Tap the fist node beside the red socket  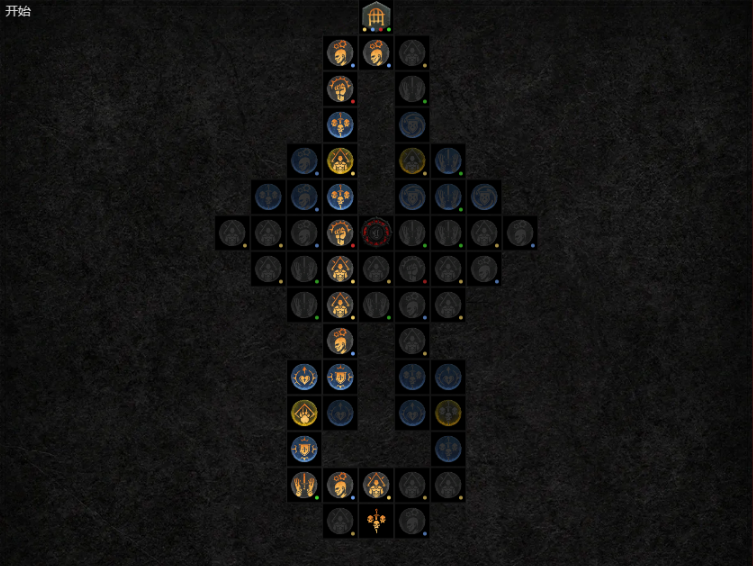point(340,233)
